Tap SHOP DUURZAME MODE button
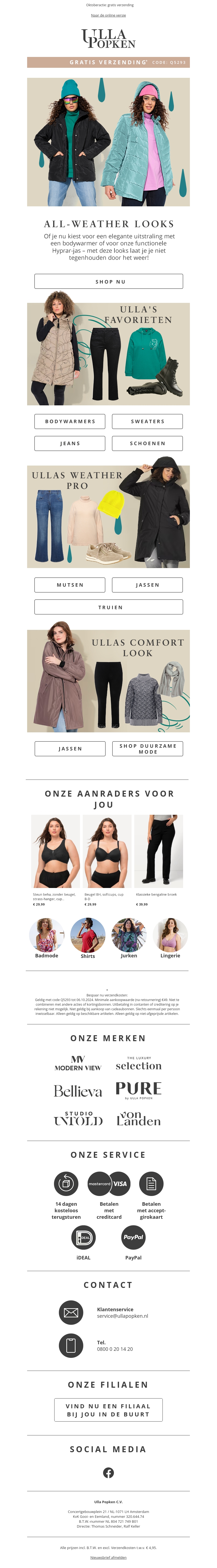This screenshot has height=1568, width=217. [x=148, y=749]
